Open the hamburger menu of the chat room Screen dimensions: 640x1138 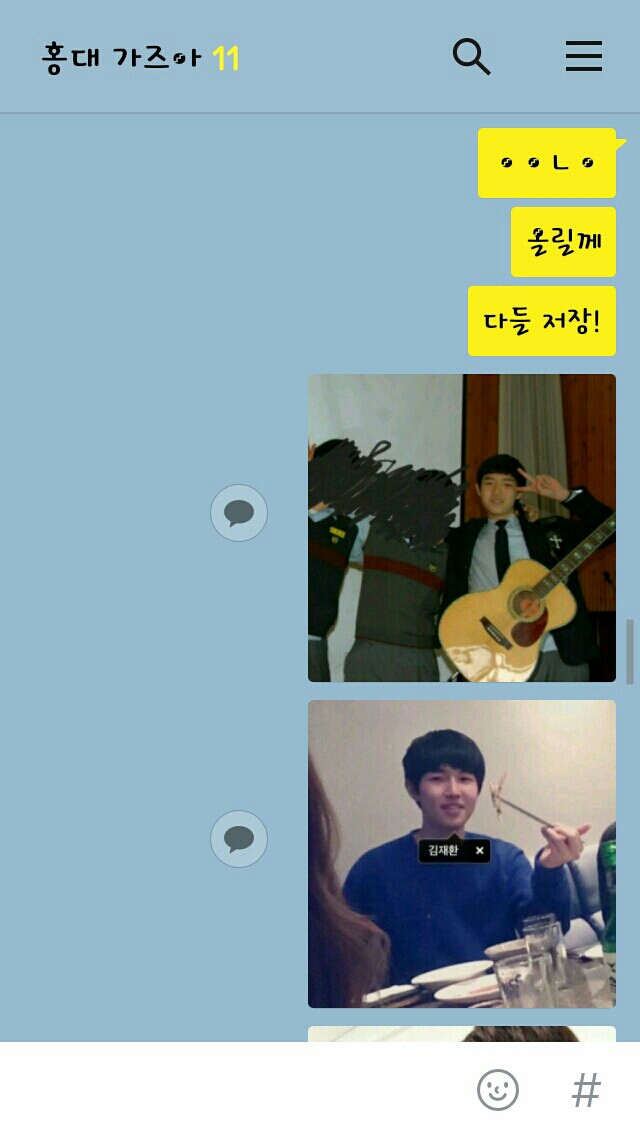coord(584,57)
